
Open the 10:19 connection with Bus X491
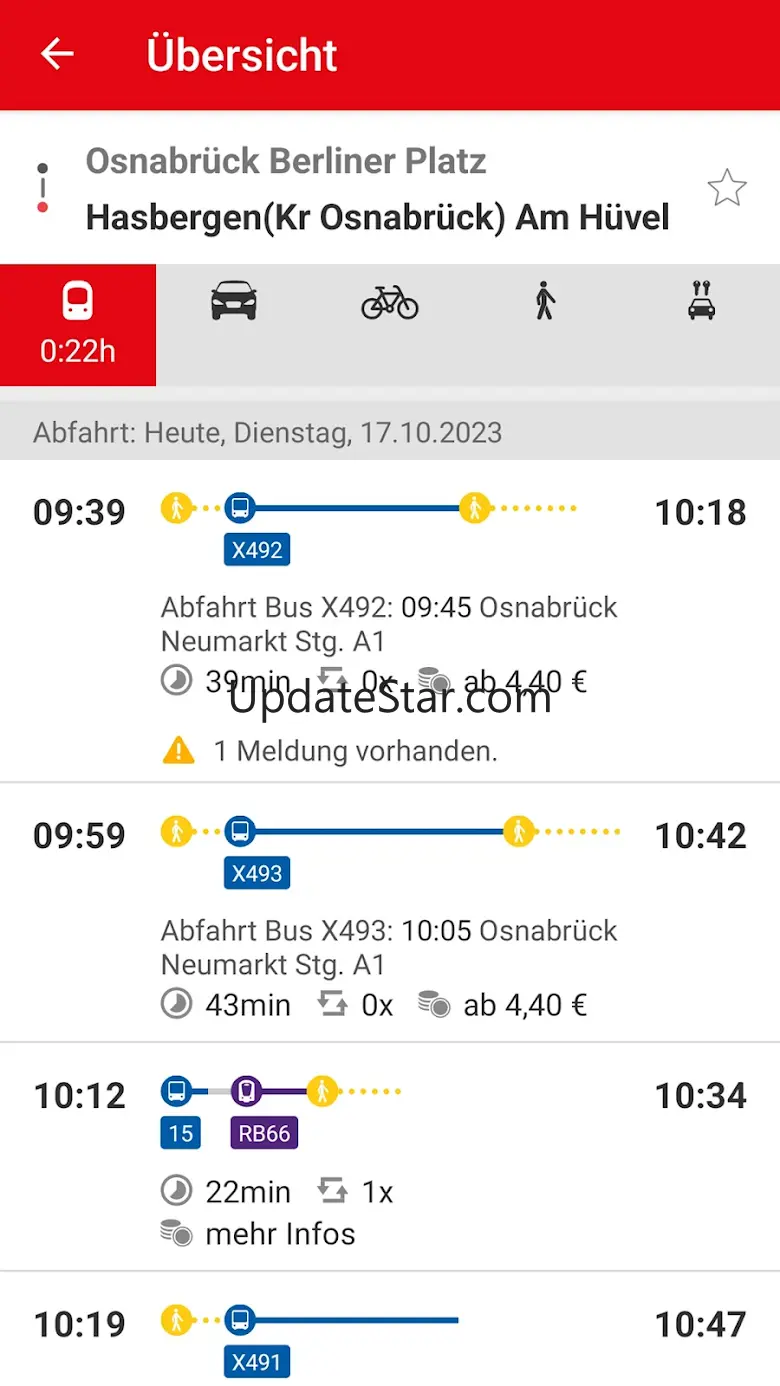pyautogui.click(x=390, y=1330)
